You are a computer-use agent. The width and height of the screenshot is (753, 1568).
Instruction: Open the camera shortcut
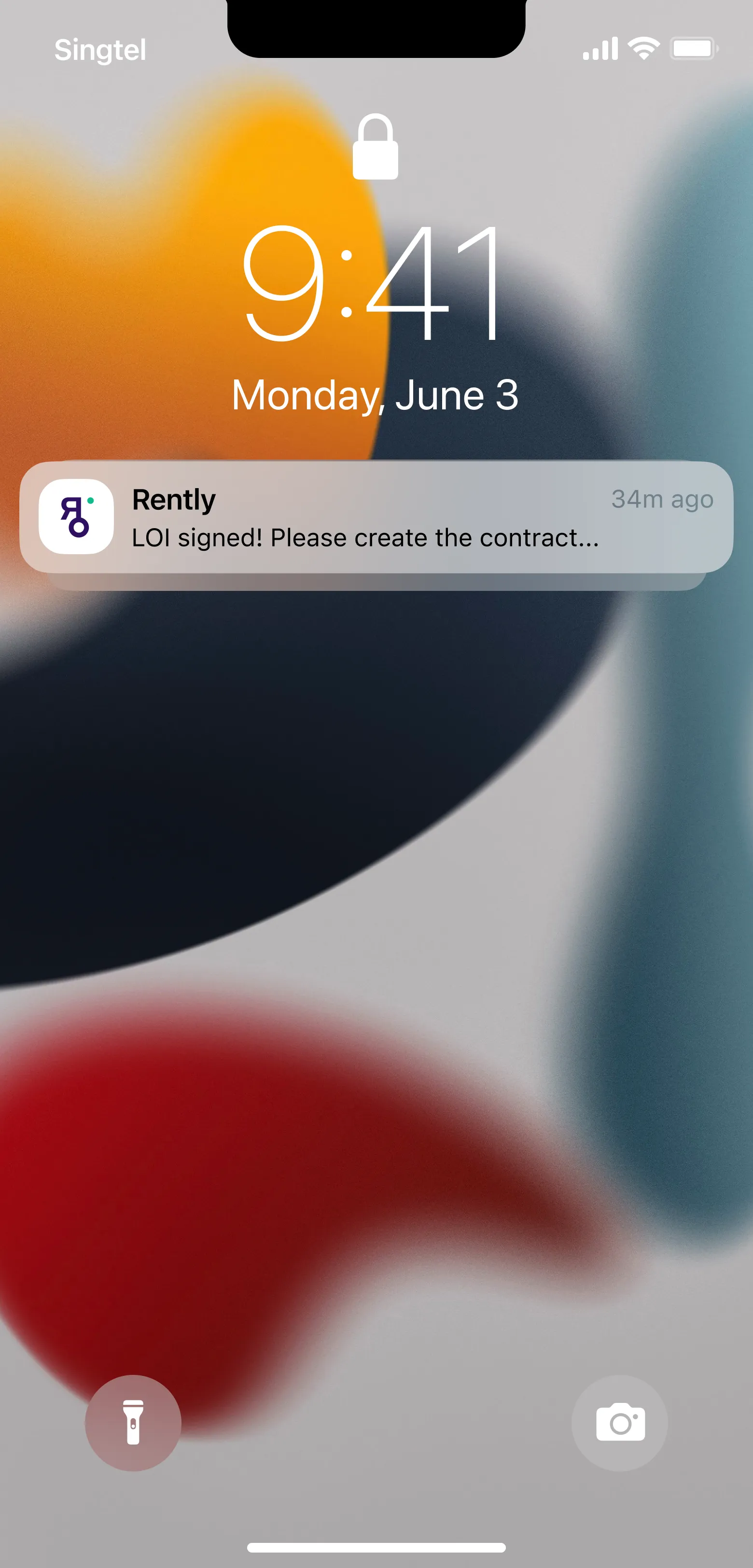click(619, 1423)
